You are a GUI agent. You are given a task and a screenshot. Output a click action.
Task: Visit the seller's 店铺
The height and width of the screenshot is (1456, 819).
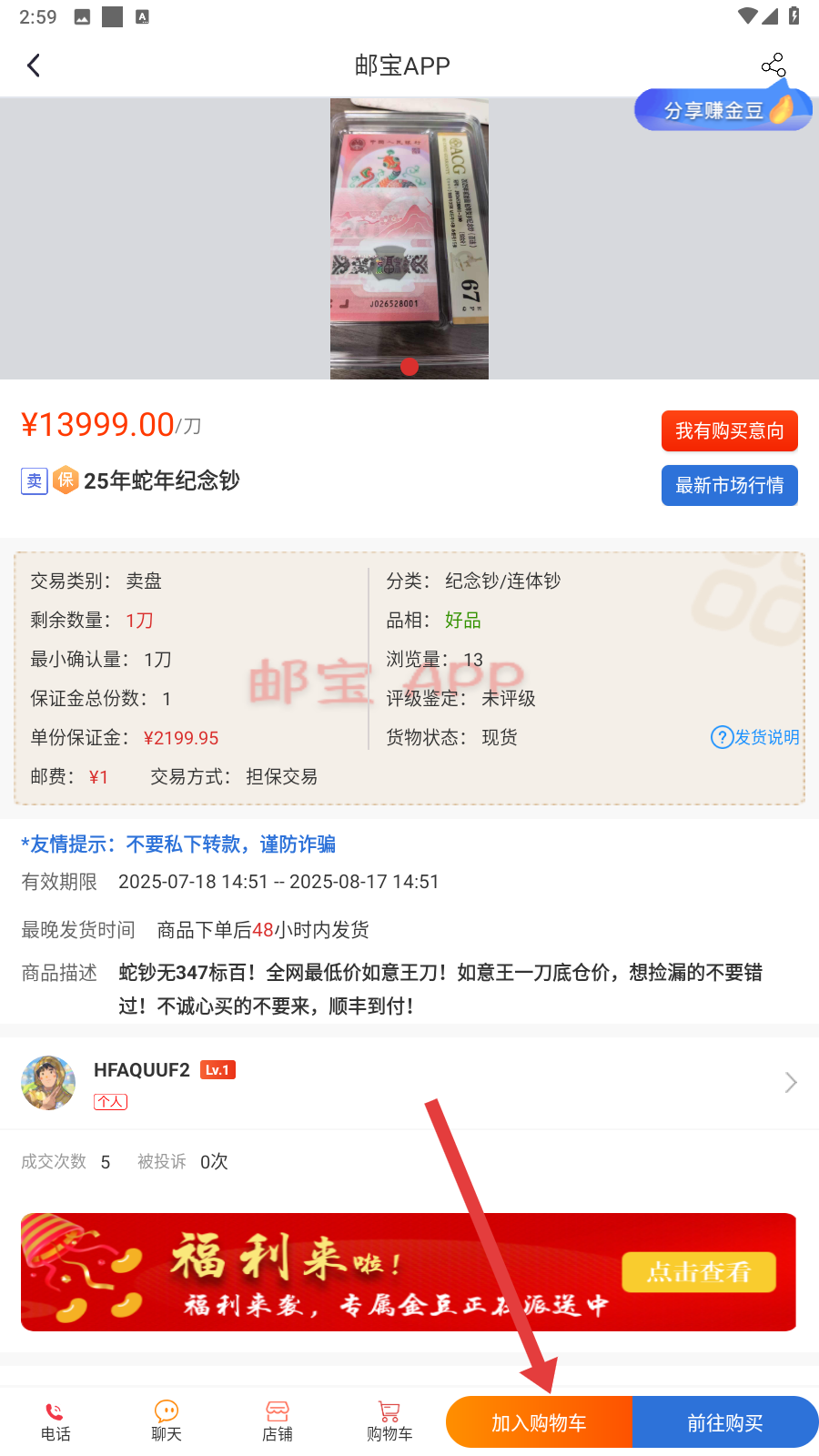tap(278, 1421)
